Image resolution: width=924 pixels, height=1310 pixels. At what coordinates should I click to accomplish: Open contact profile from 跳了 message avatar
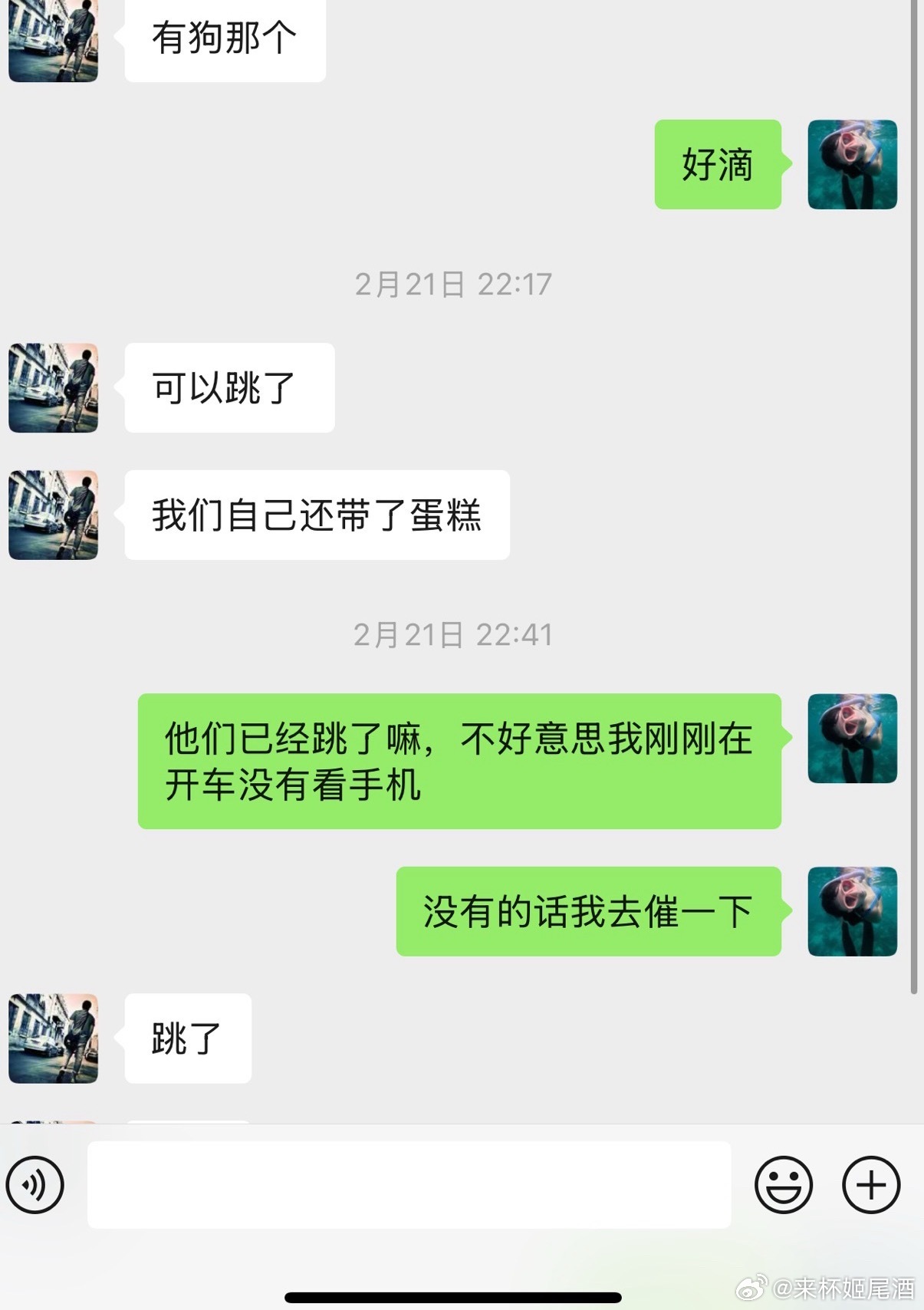(53, 1038)
